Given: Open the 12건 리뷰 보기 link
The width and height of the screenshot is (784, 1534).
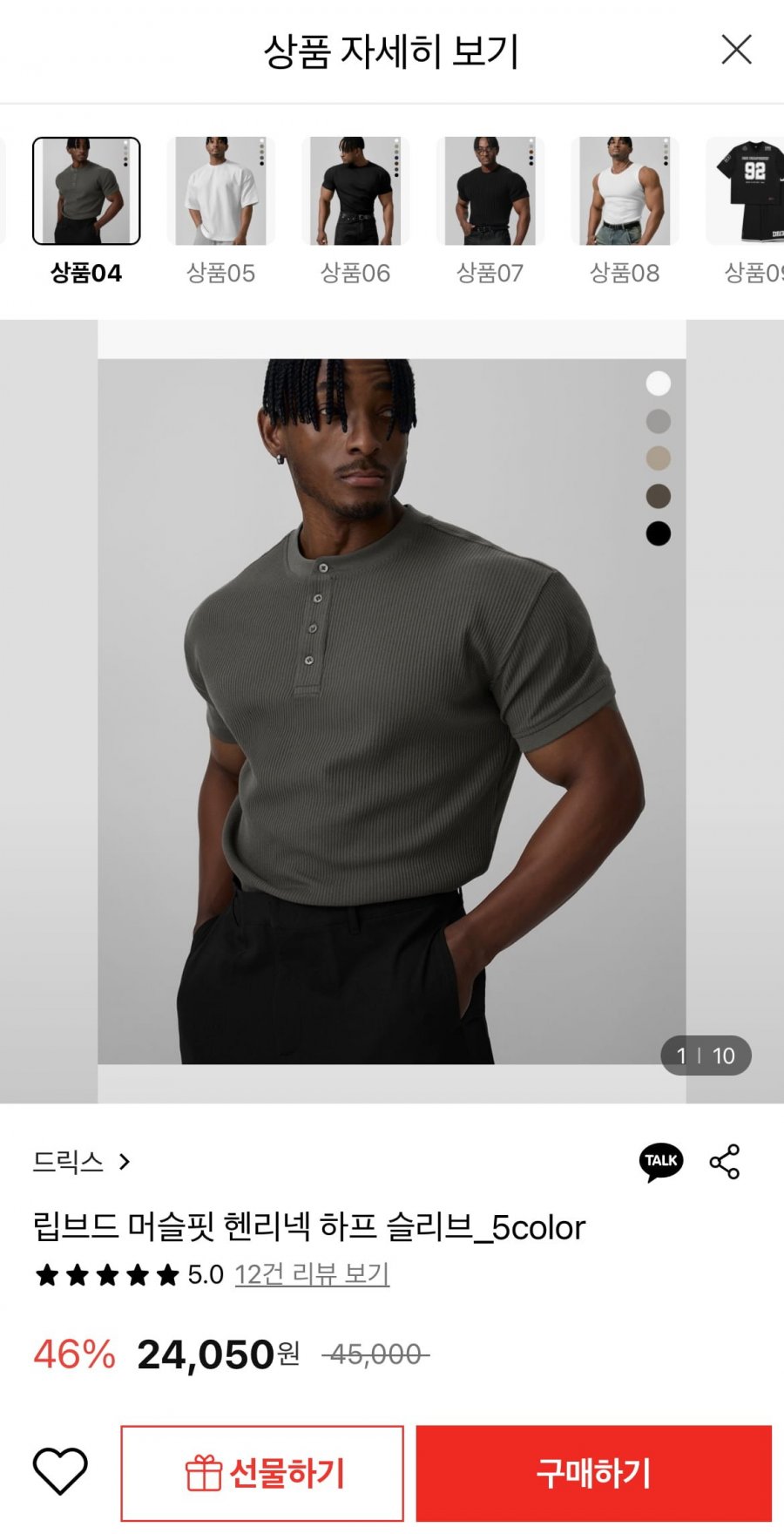Looking at the screenshot, I should 312,1274.
